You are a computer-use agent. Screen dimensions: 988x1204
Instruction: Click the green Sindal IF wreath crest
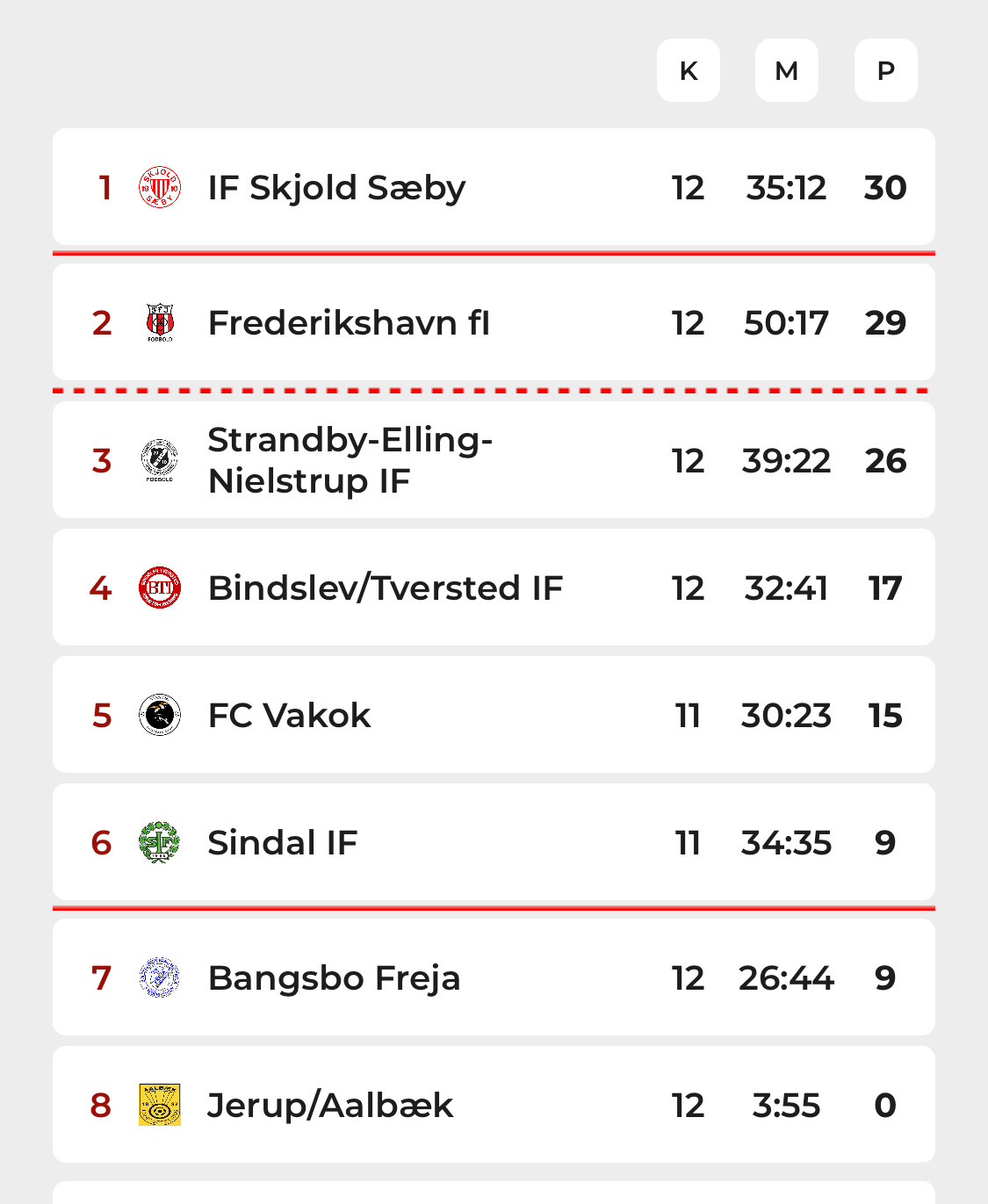[x=160, y=841]
